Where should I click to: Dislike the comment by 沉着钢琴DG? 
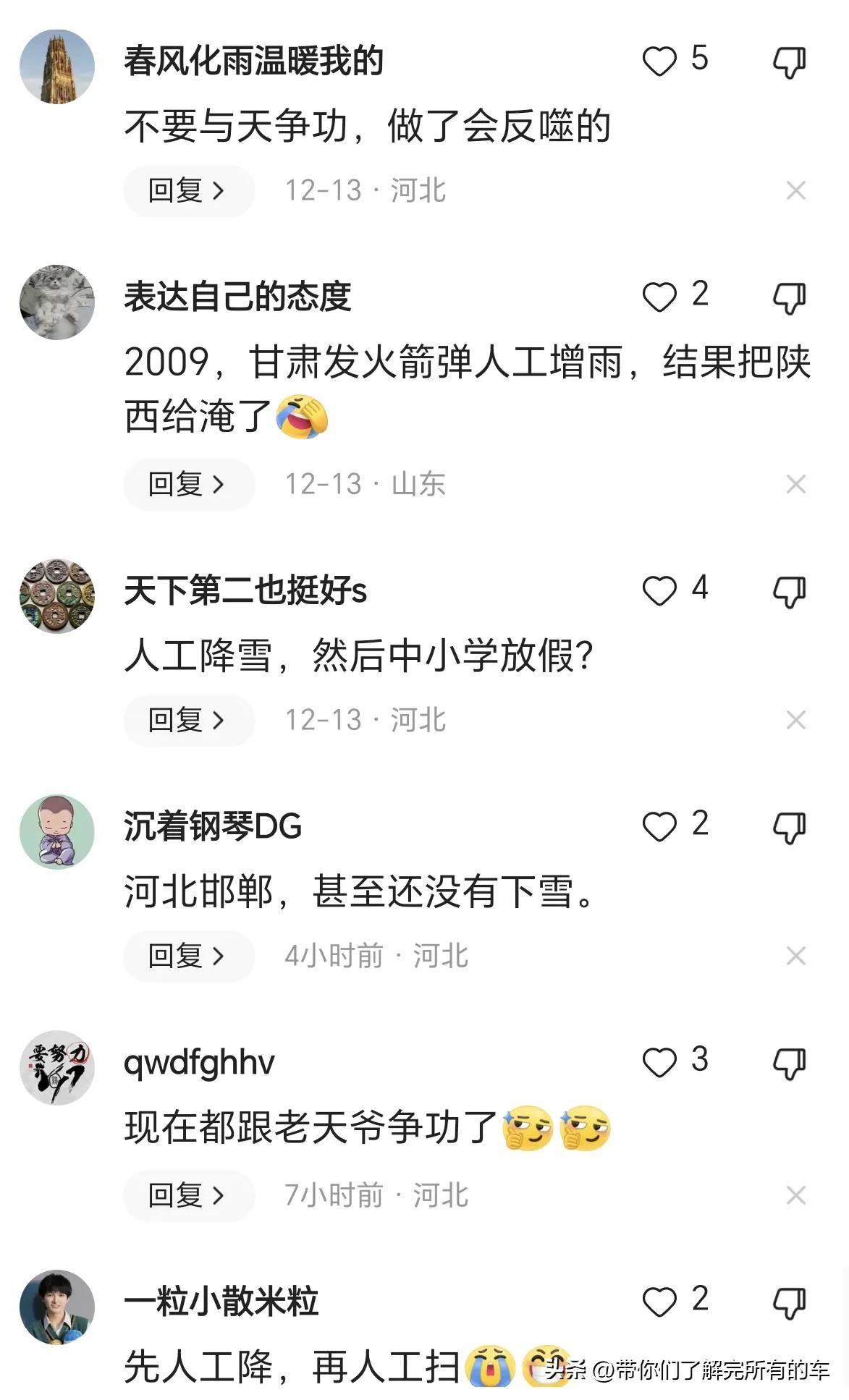pyautogui.click(x=789, y=828)
